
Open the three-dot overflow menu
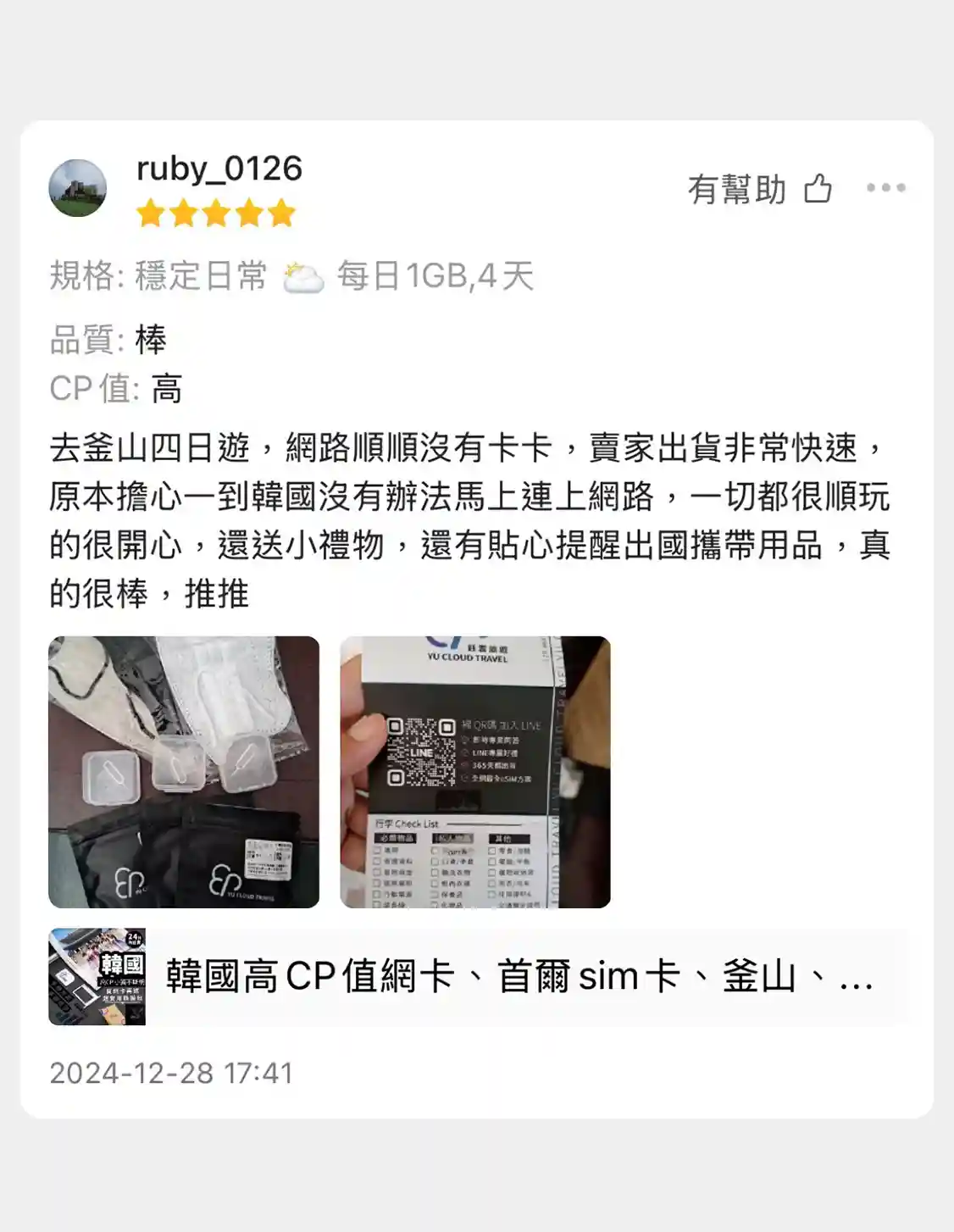pos(885,188)
